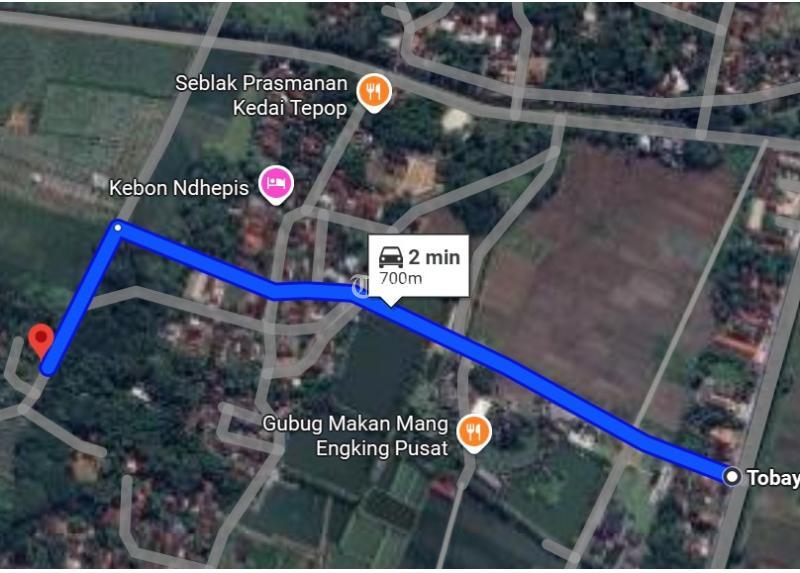800x573 pixels.
Task: Open the Seblak Prasmanan Kedai Tepop restaurant pin
Action: [374, 93]
